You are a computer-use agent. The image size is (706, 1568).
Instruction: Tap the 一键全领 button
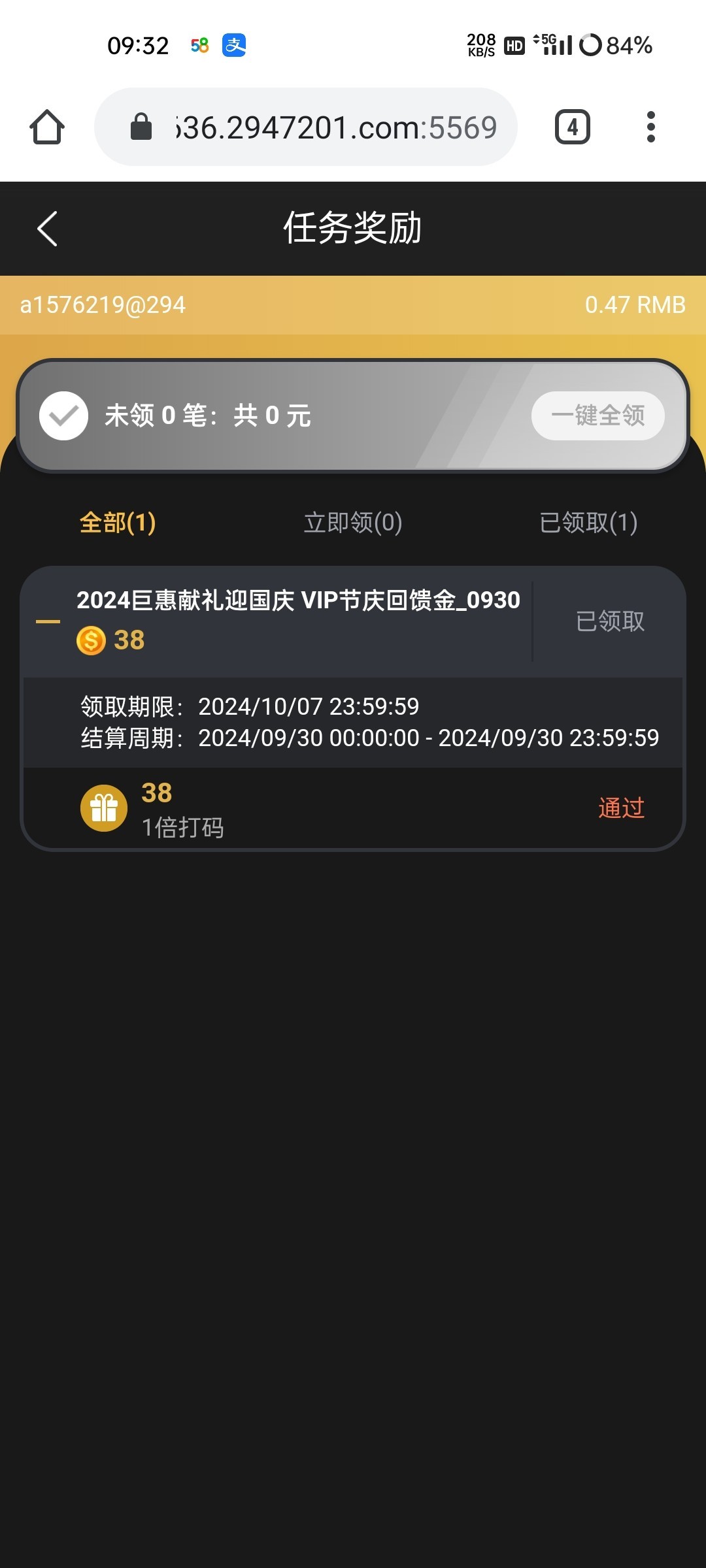597,416
